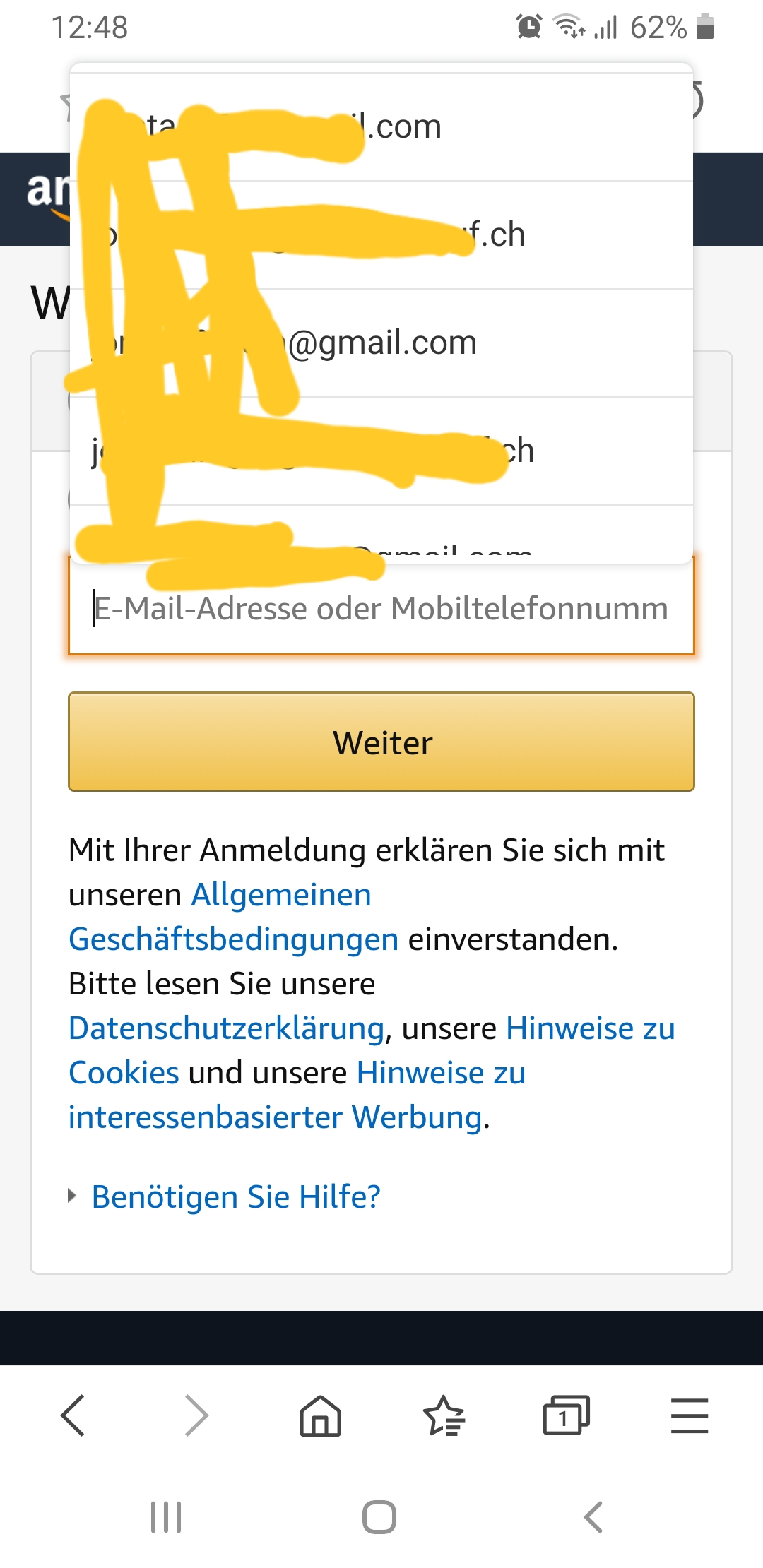Screen dimensions: 763x1568
Task: Open the Datenschutzerklärung link
Action: click(226, 1028)
